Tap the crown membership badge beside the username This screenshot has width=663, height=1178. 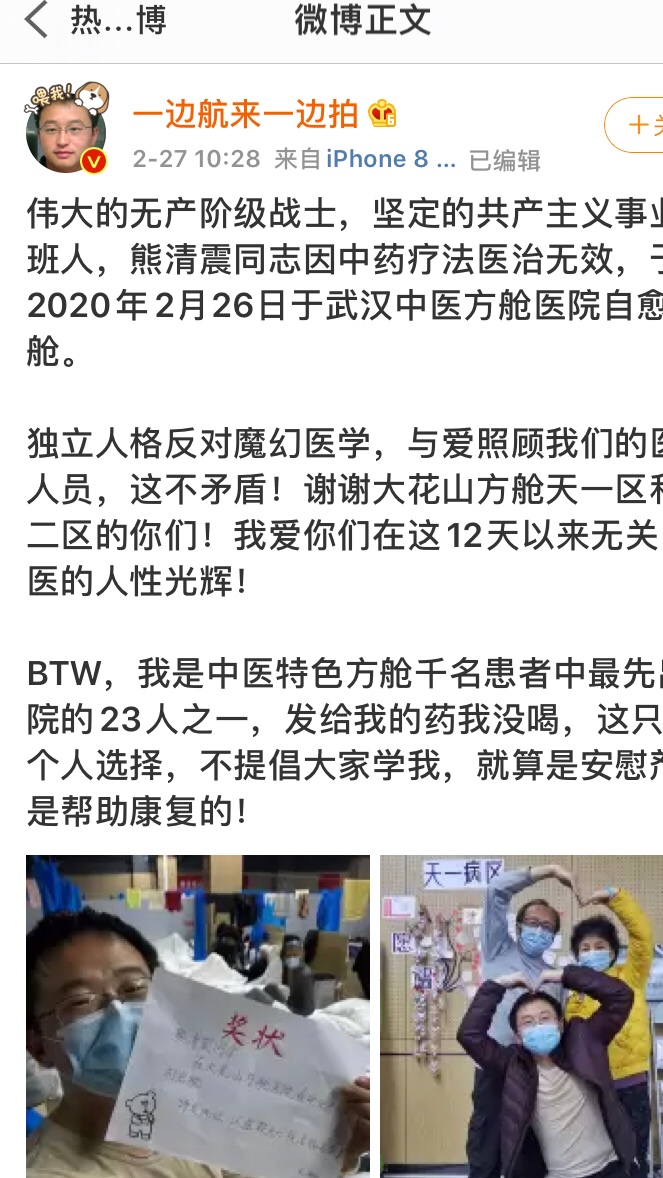(x=382, y=114)
